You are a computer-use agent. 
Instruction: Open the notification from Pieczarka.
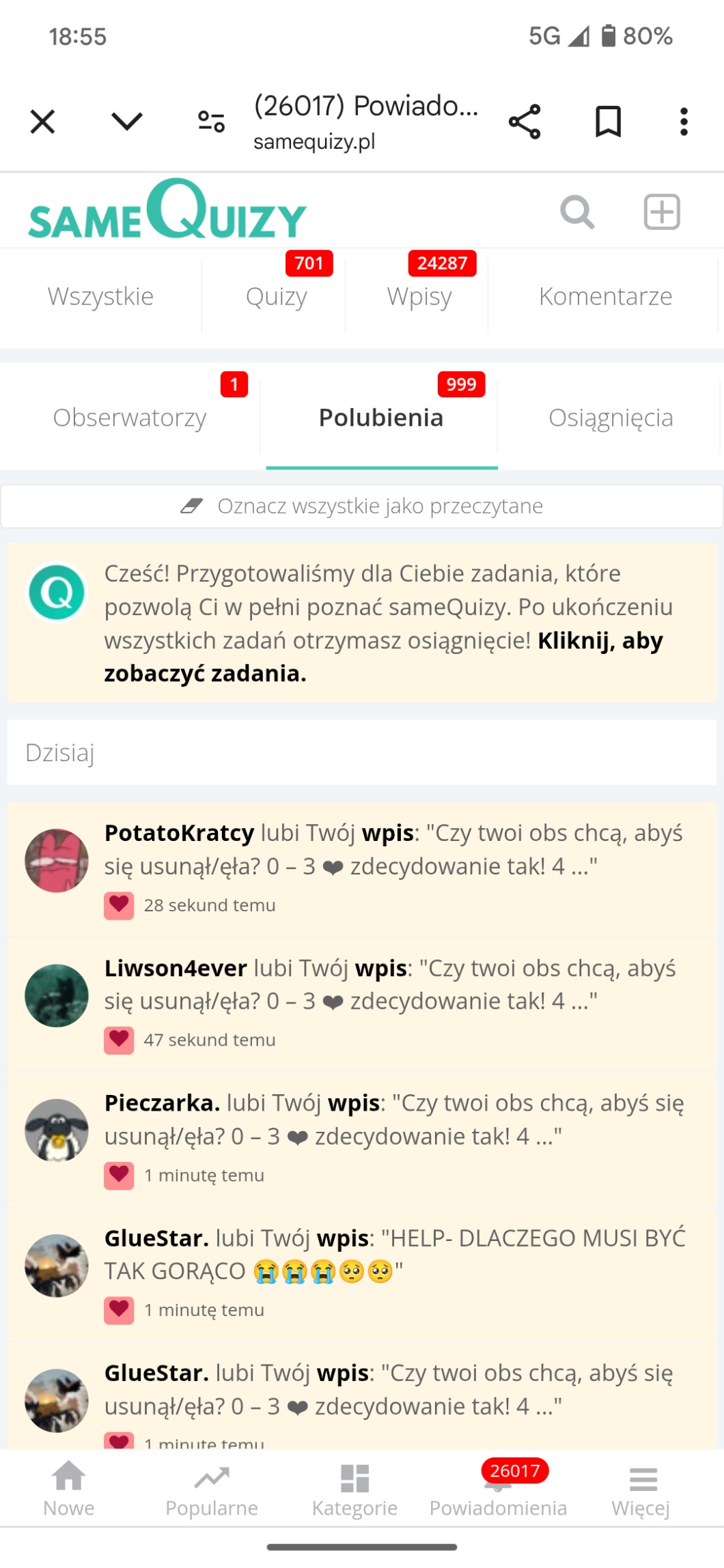pos(393,1120)
